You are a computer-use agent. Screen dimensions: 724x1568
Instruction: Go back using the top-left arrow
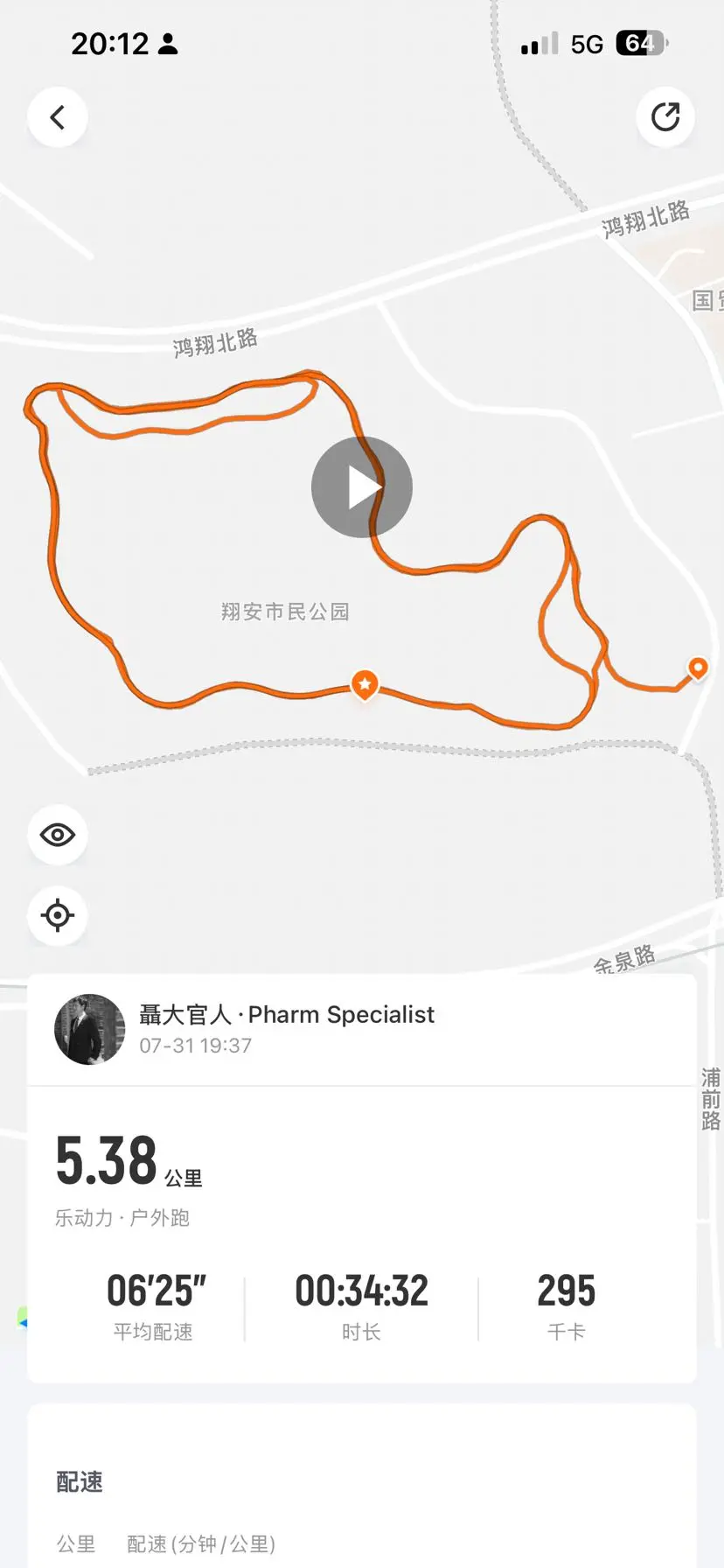pos(58,117)
